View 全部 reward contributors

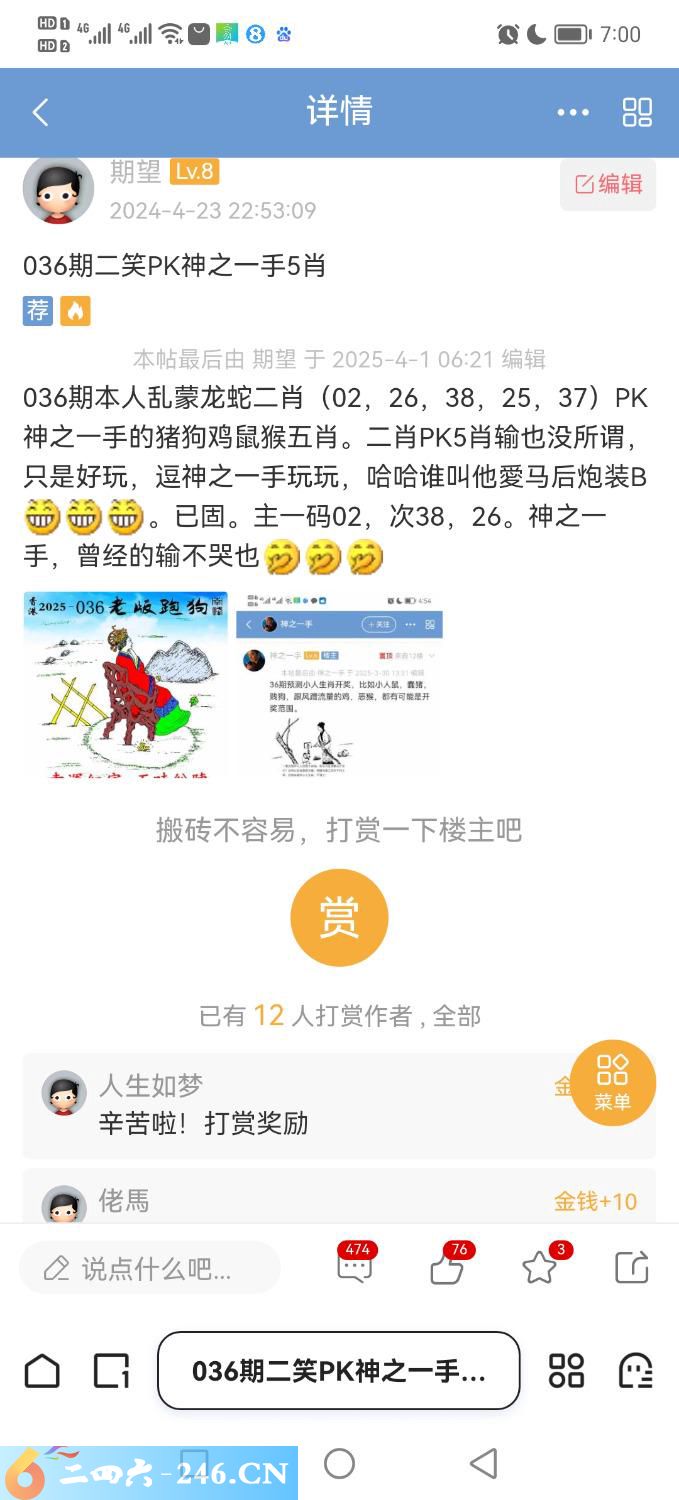pyautogui.click(x=457, y=1016)
